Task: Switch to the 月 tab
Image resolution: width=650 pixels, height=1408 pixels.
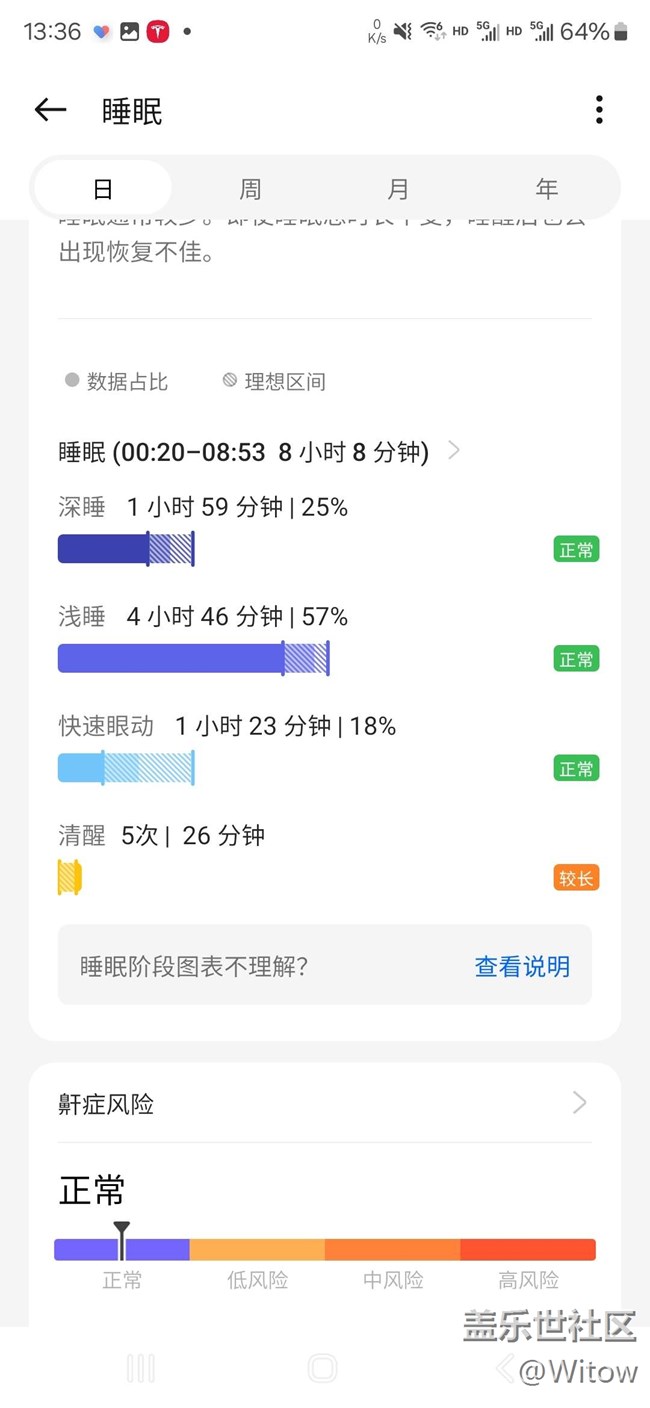Action: point(398,188)
